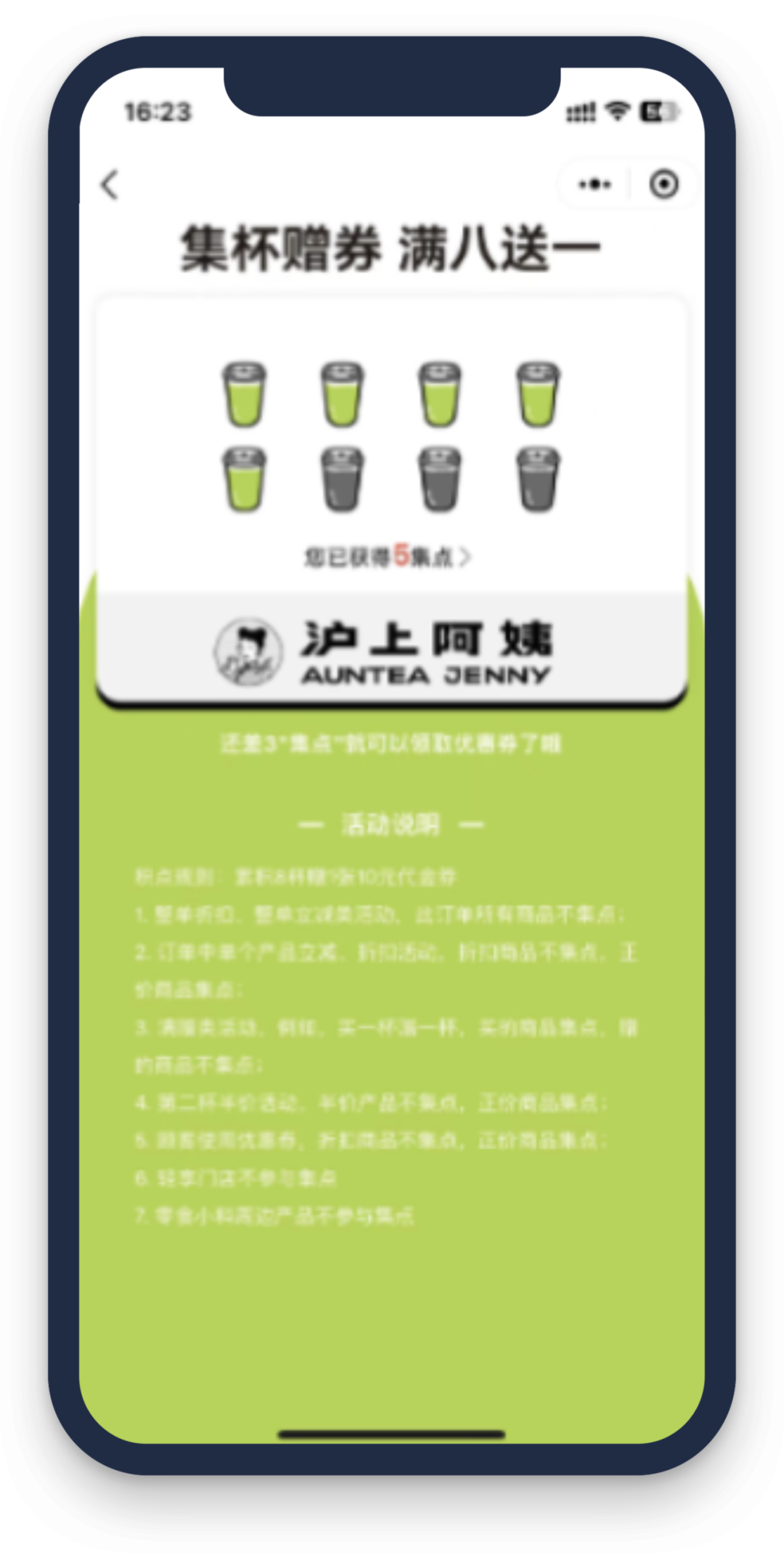The image size is (784, 1568).
Task: Open the mini program more options menu
Action: click(595, 184)
